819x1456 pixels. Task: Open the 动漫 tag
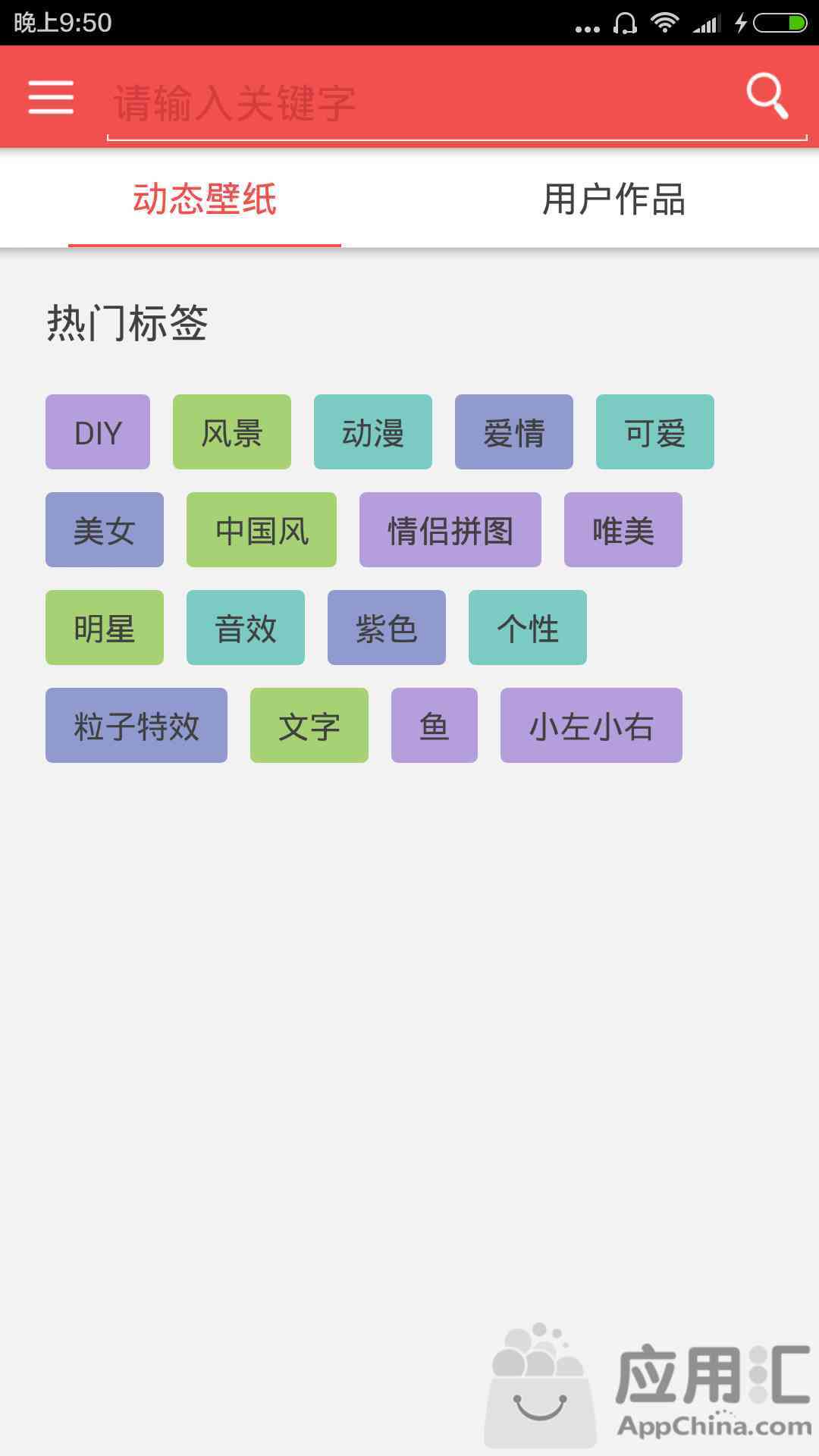pos(373,431)
